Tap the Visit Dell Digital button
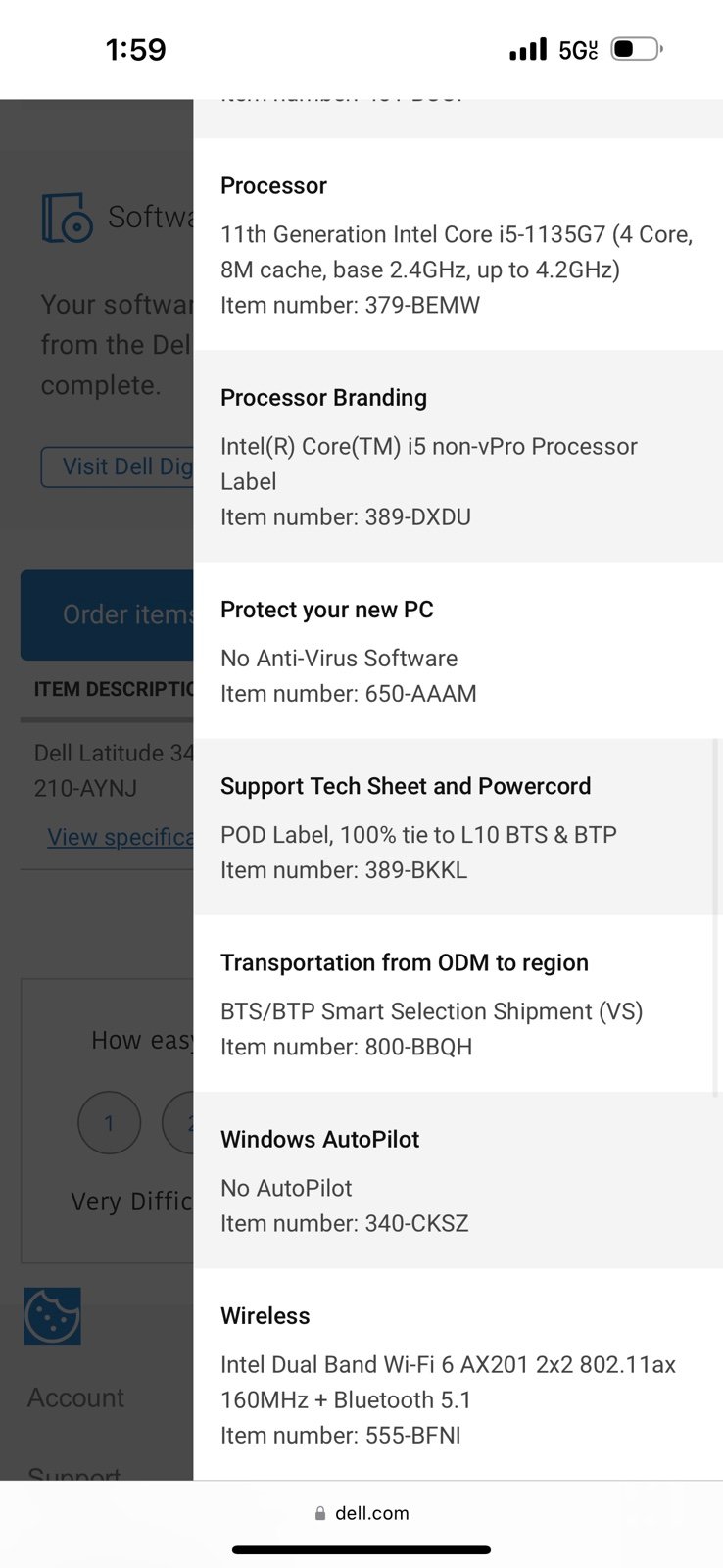Viewport: 723px width, 1568px height. (x=118, y=466)
